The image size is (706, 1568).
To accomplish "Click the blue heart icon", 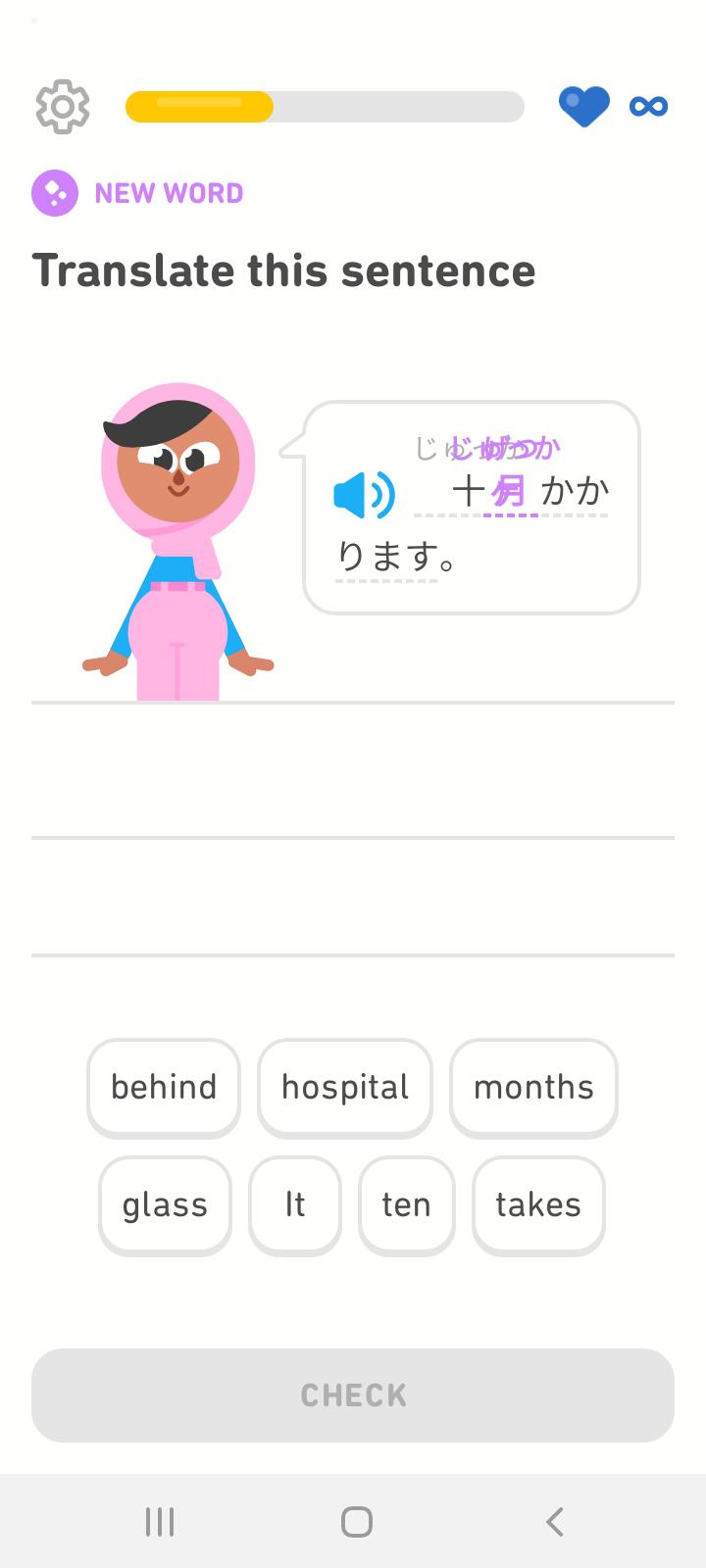I will (584, 106).
